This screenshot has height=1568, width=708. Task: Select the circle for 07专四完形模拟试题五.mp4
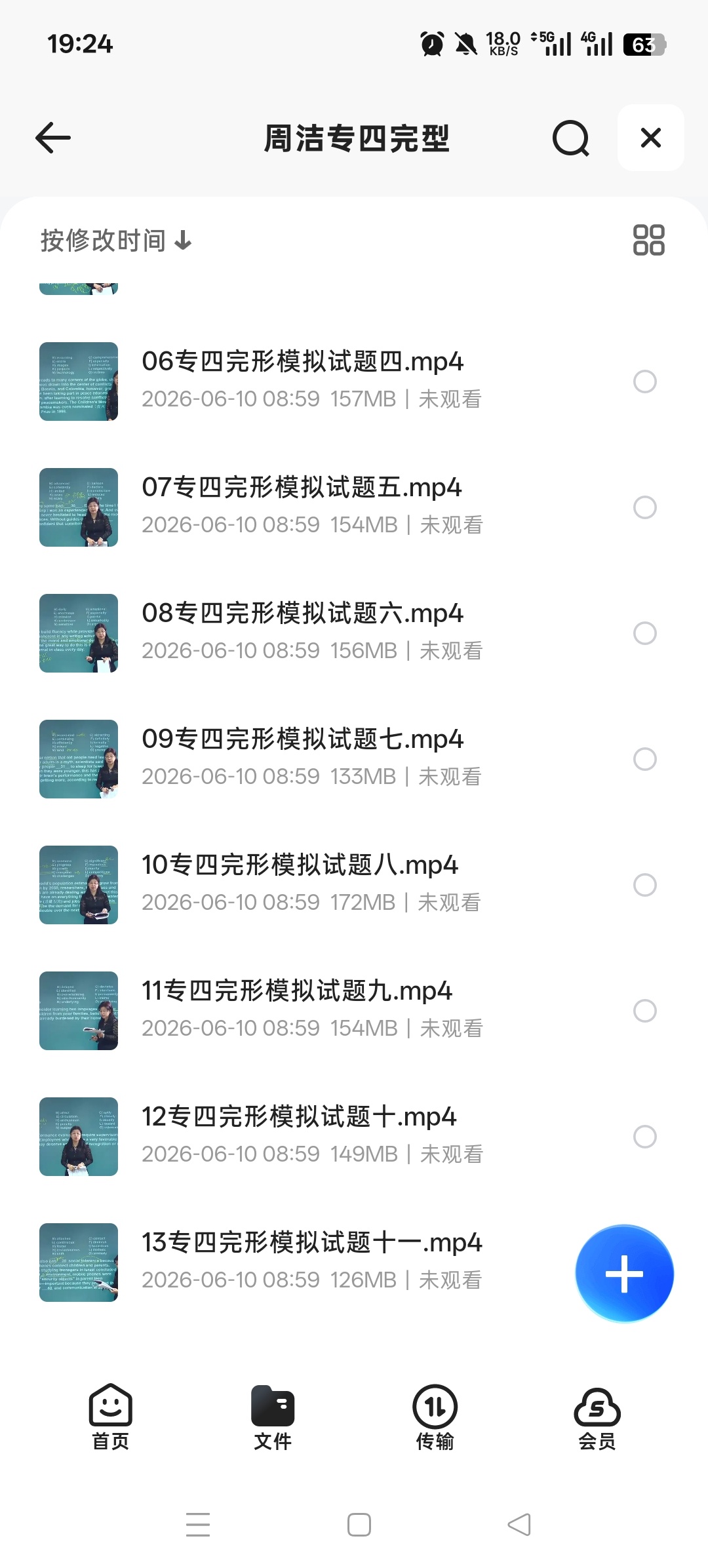click(645, 507)
